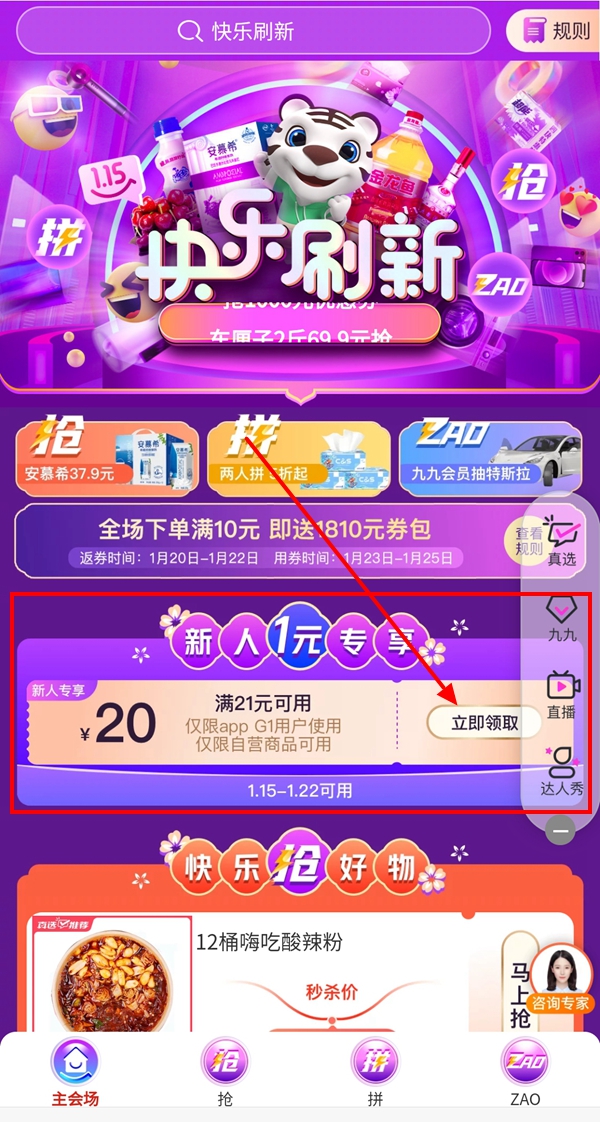Contact the 咨询专家 assistant

(x=561, y=980)
